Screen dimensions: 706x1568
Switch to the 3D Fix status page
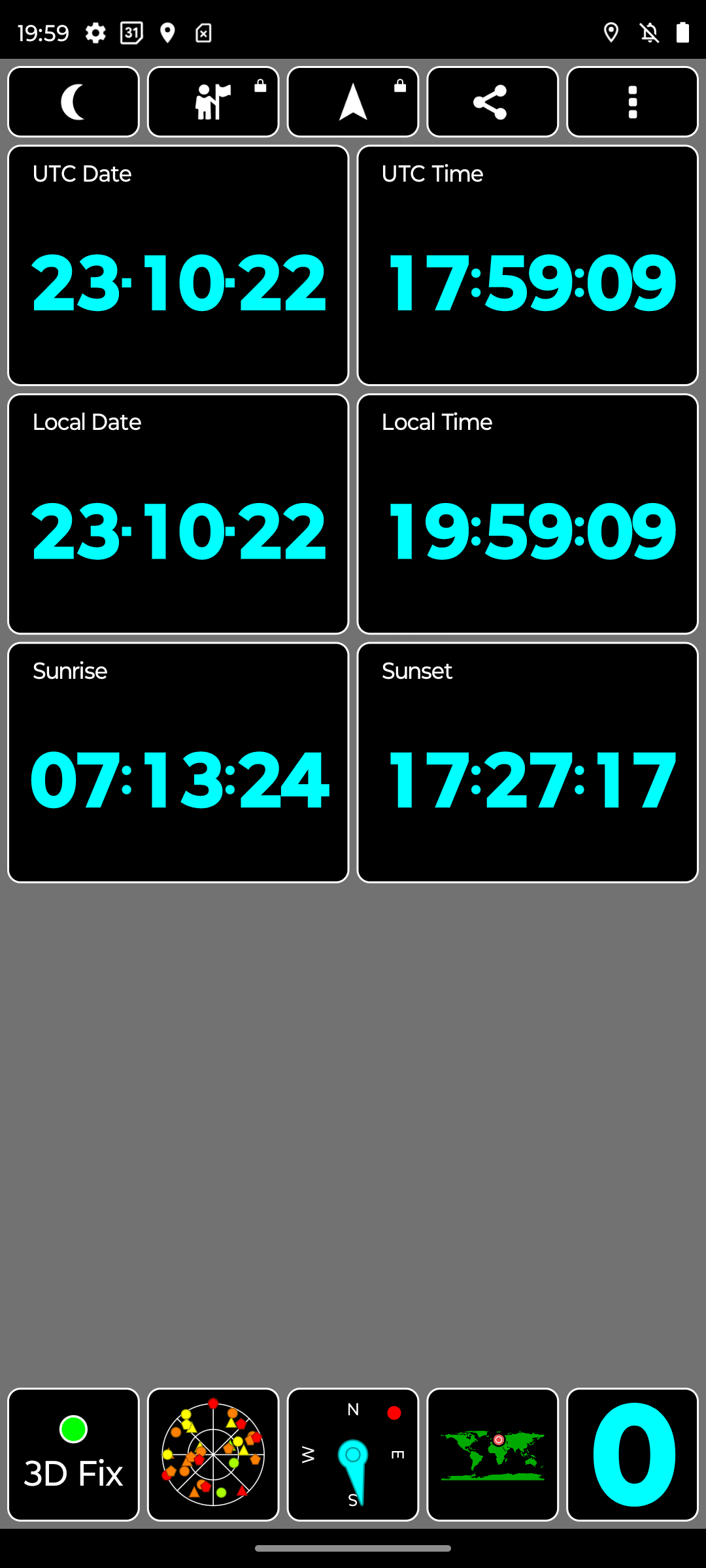coord(73,1454)
